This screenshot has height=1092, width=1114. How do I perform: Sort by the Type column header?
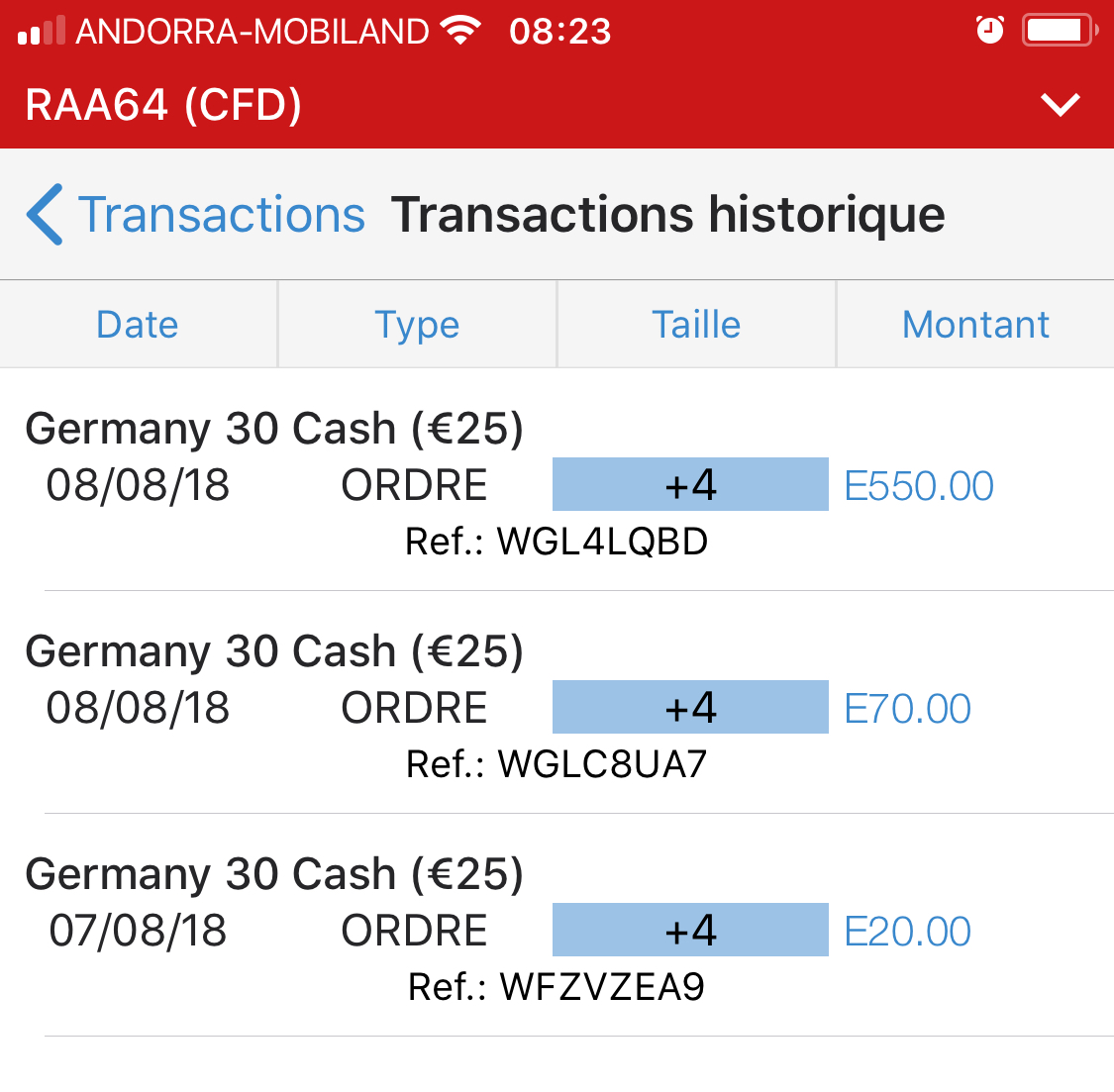[417, 325]
